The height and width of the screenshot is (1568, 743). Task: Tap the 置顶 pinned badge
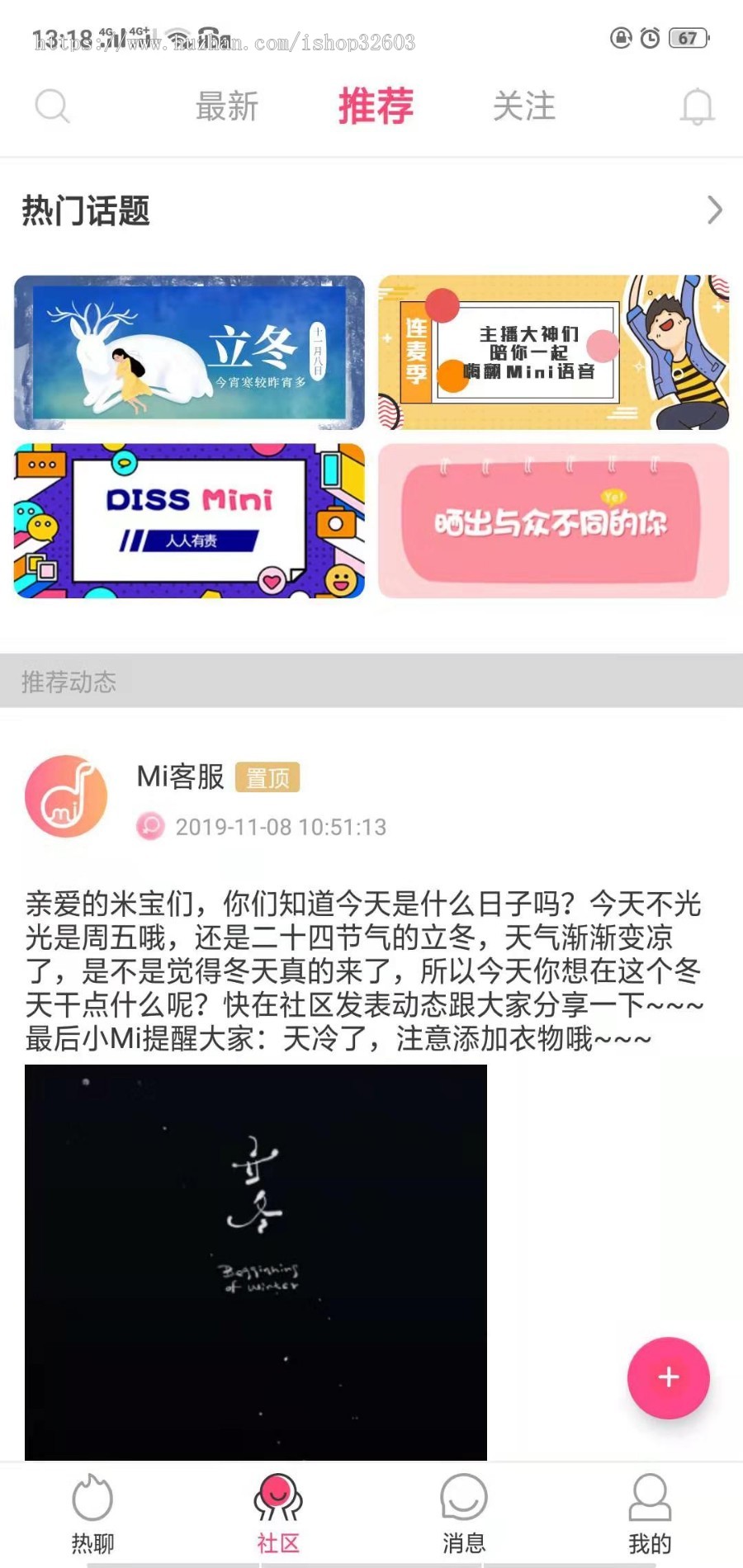click(x=267, y=777)
